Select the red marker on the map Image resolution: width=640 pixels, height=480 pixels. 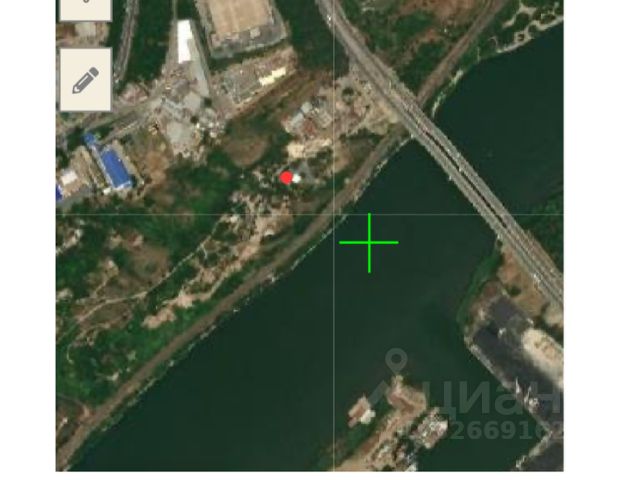287,177
